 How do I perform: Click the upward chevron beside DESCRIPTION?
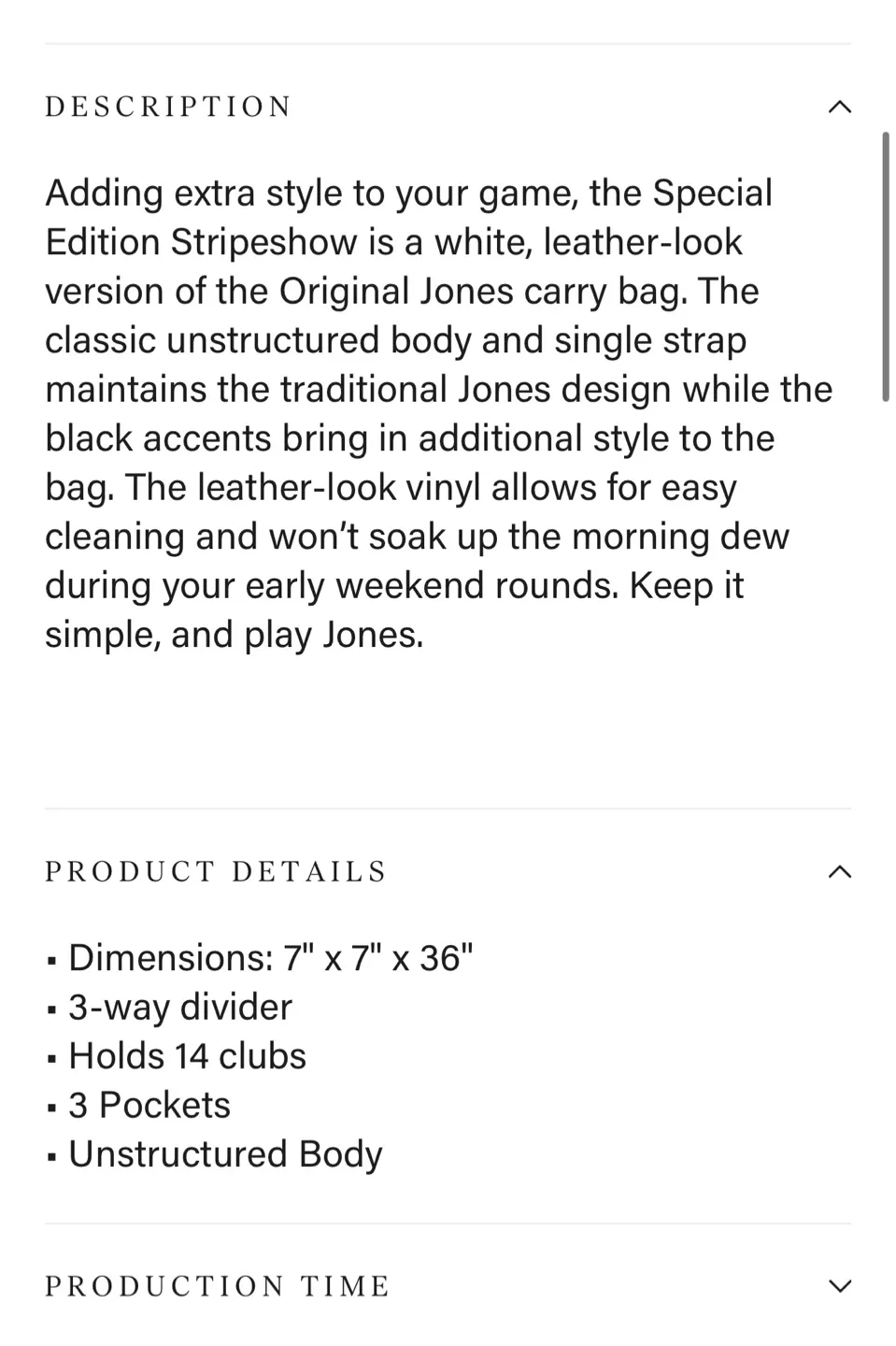tap(839, 107)
